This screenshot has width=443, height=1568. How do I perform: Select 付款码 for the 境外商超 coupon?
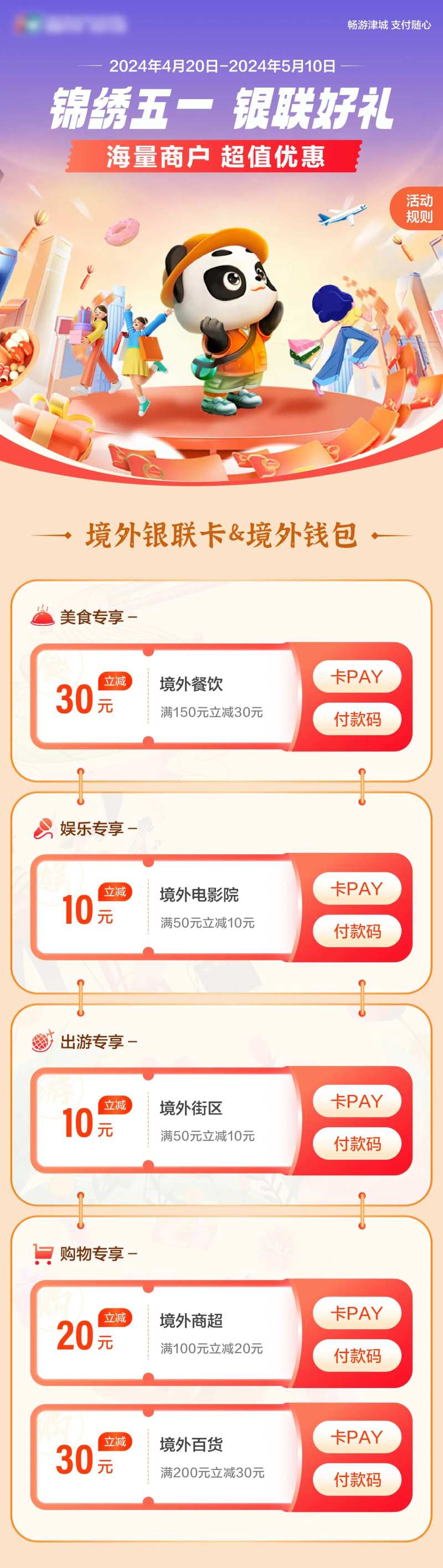(x=357, y=1355)
